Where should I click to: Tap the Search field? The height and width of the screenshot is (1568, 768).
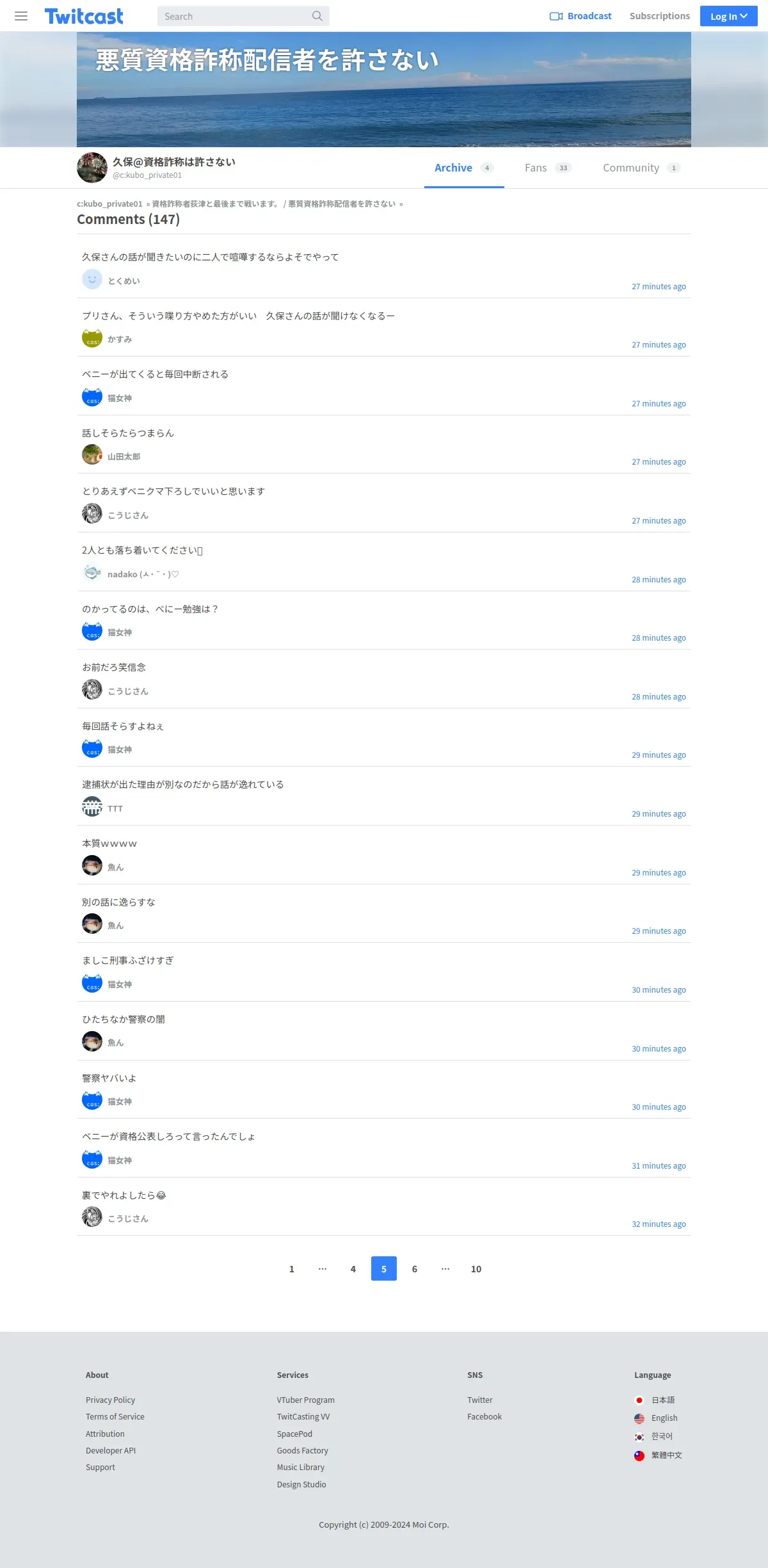(x=243, y=16)
